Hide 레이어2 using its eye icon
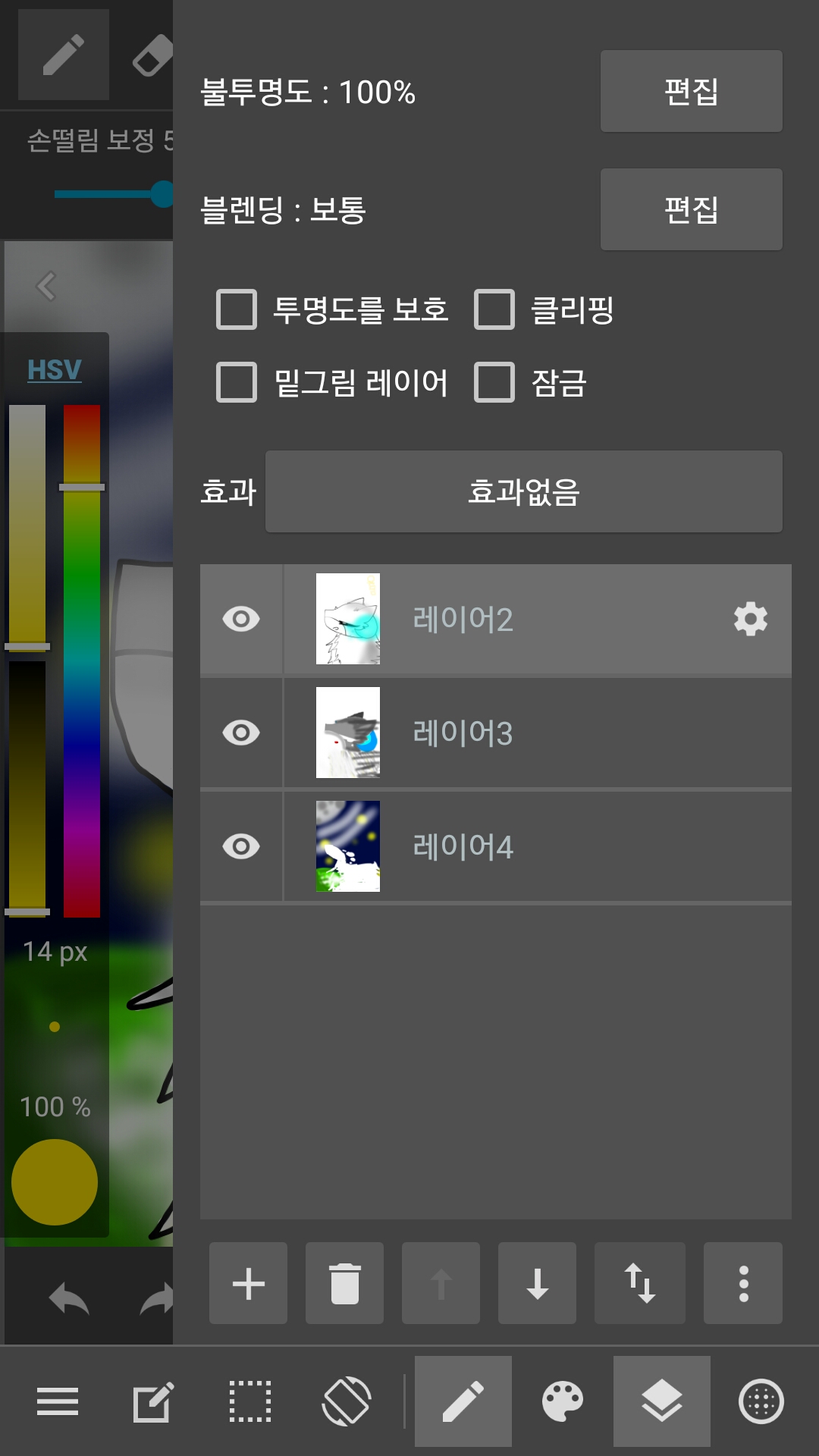Viewport: 819px width, 1456px height. [x=241, y=620]
